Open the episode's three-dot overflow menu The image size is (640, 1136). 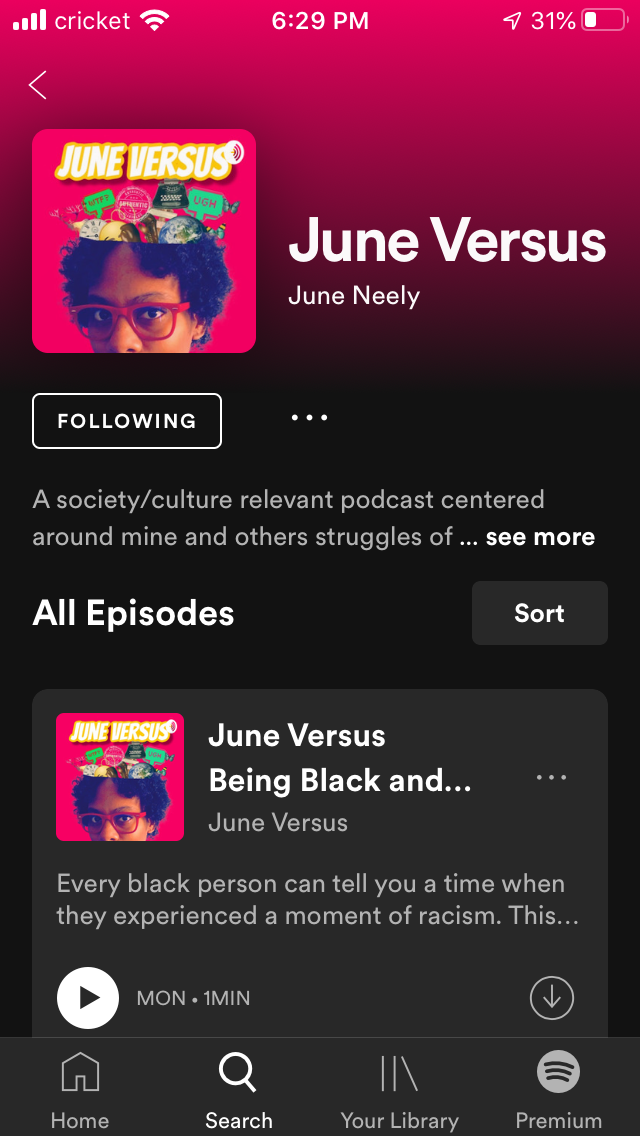point(551,777)
